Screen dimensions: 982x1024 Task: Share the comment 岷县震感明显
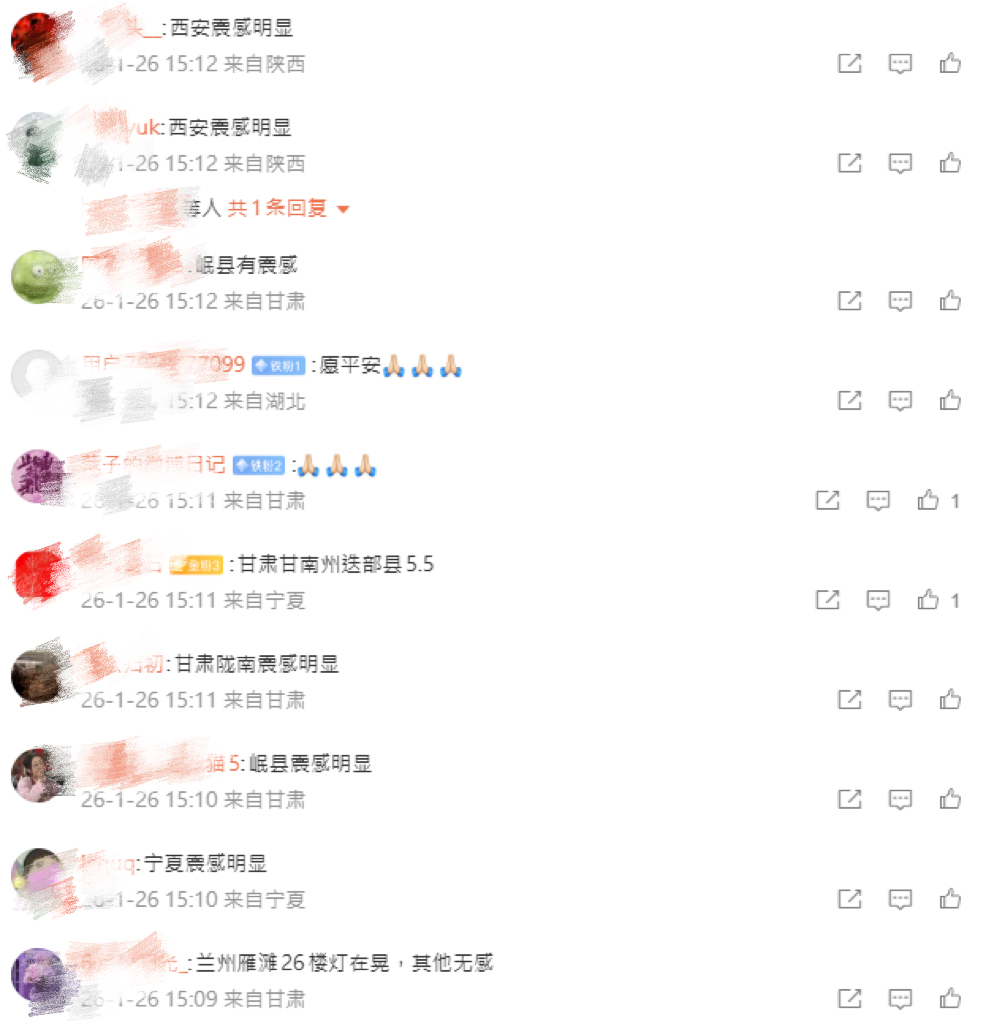coord(849,800)
